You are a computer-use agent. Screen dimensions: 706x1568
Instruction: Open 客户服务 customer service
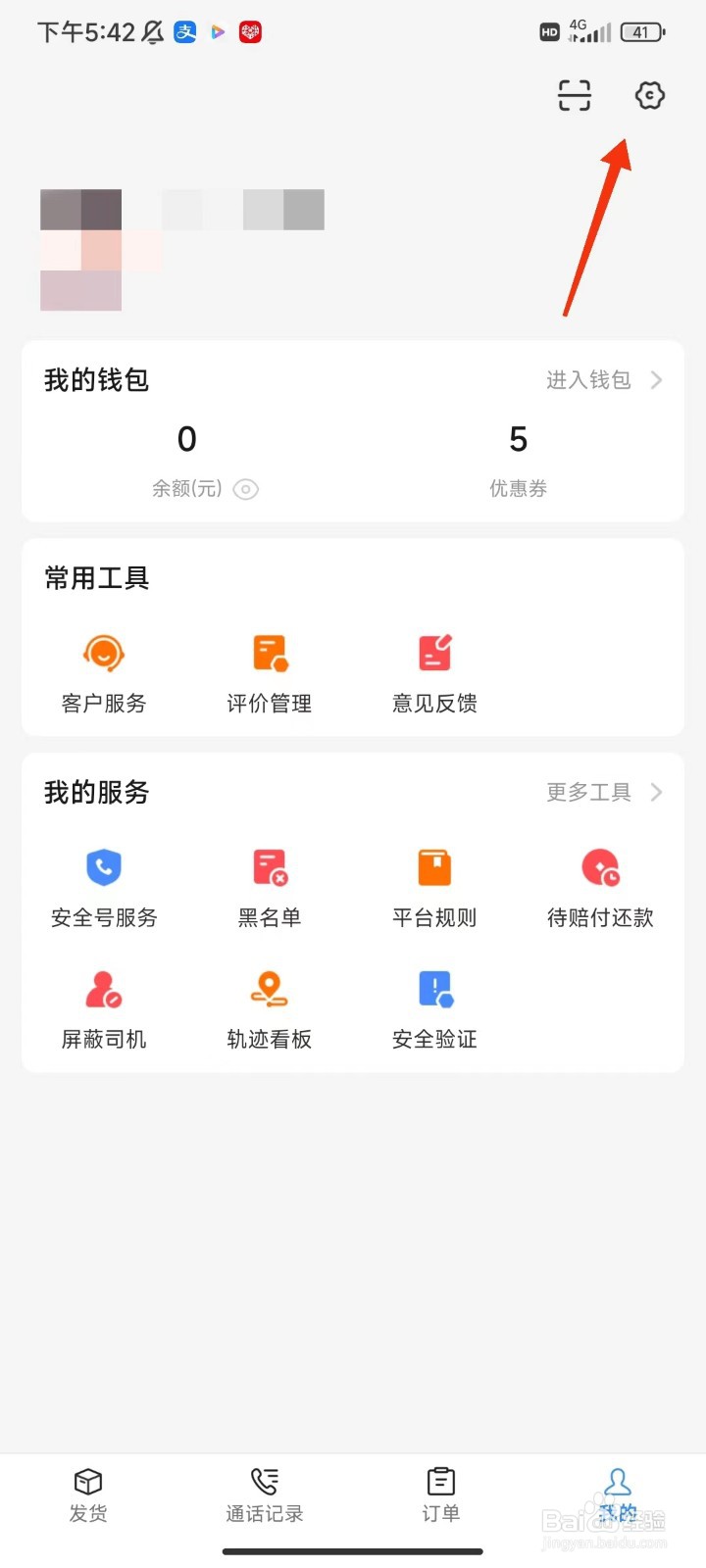[x=104, y=672]
